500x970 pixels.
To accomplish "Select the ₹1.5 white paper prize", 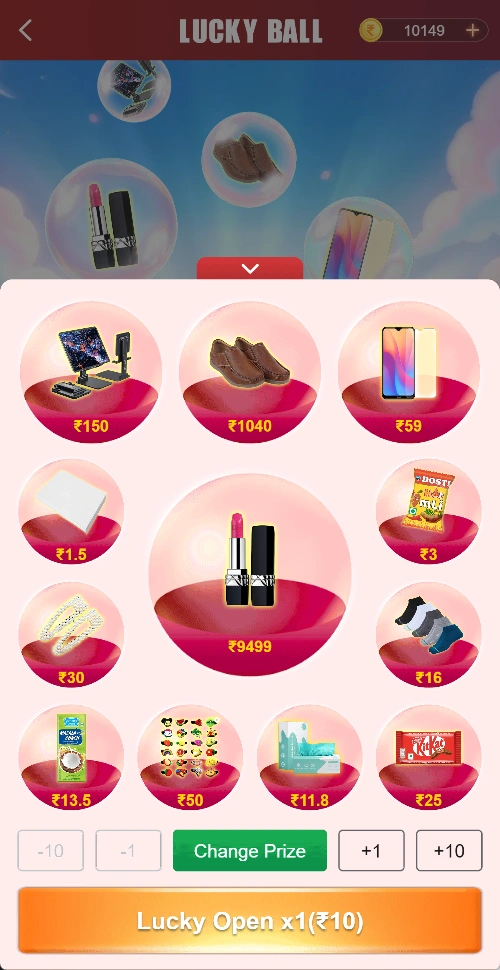I will 71,511.
